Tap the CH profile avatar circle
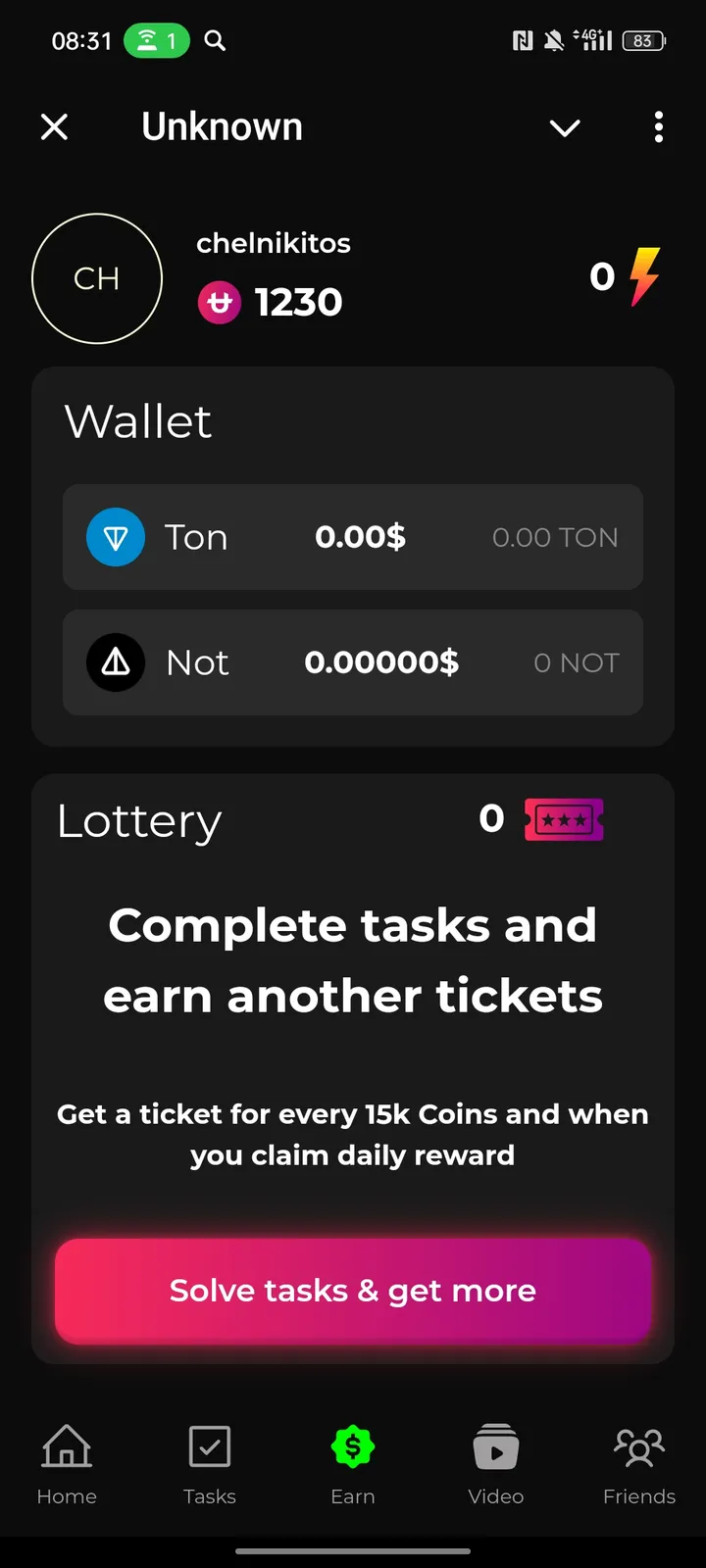 pos(96,278)
